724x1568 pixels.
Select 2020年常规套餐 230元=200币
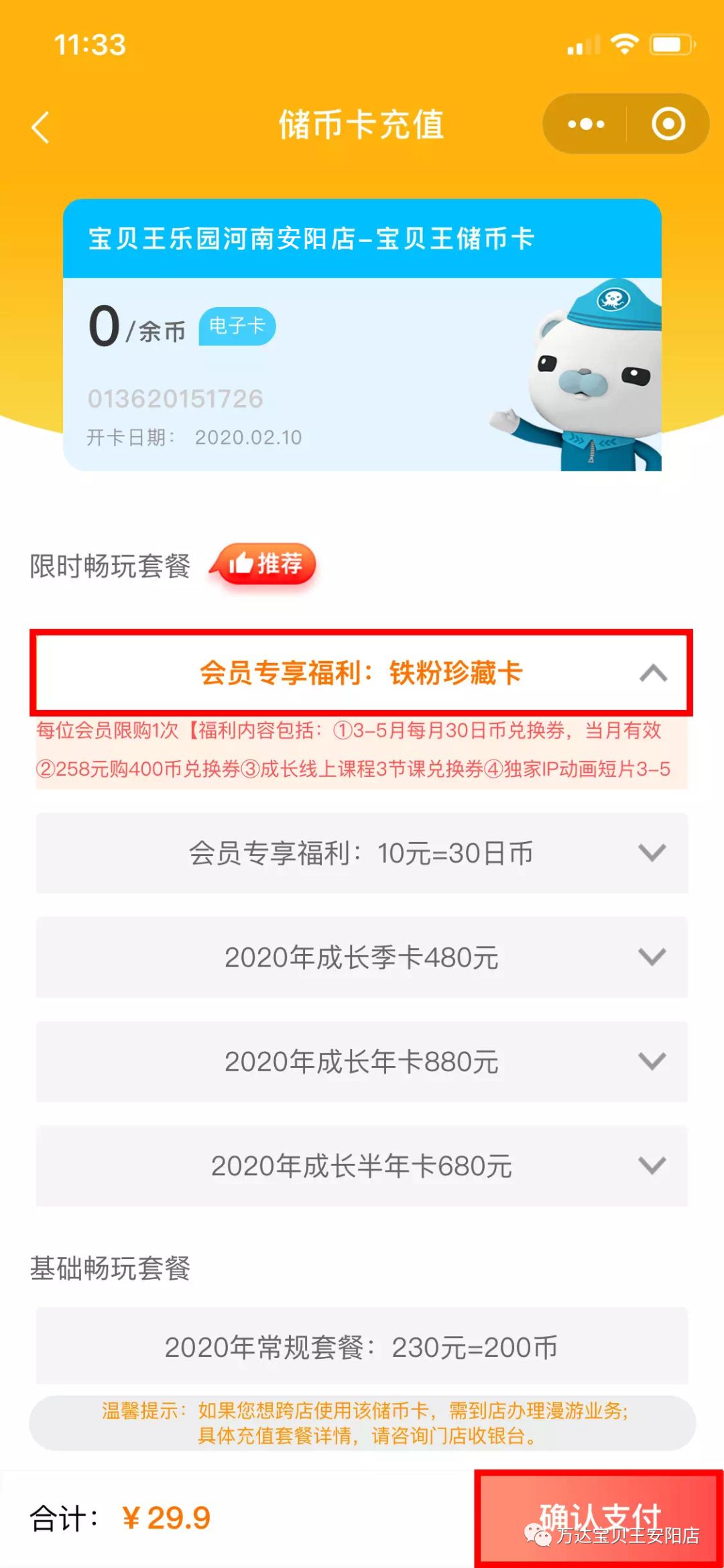coord(362,1346)
